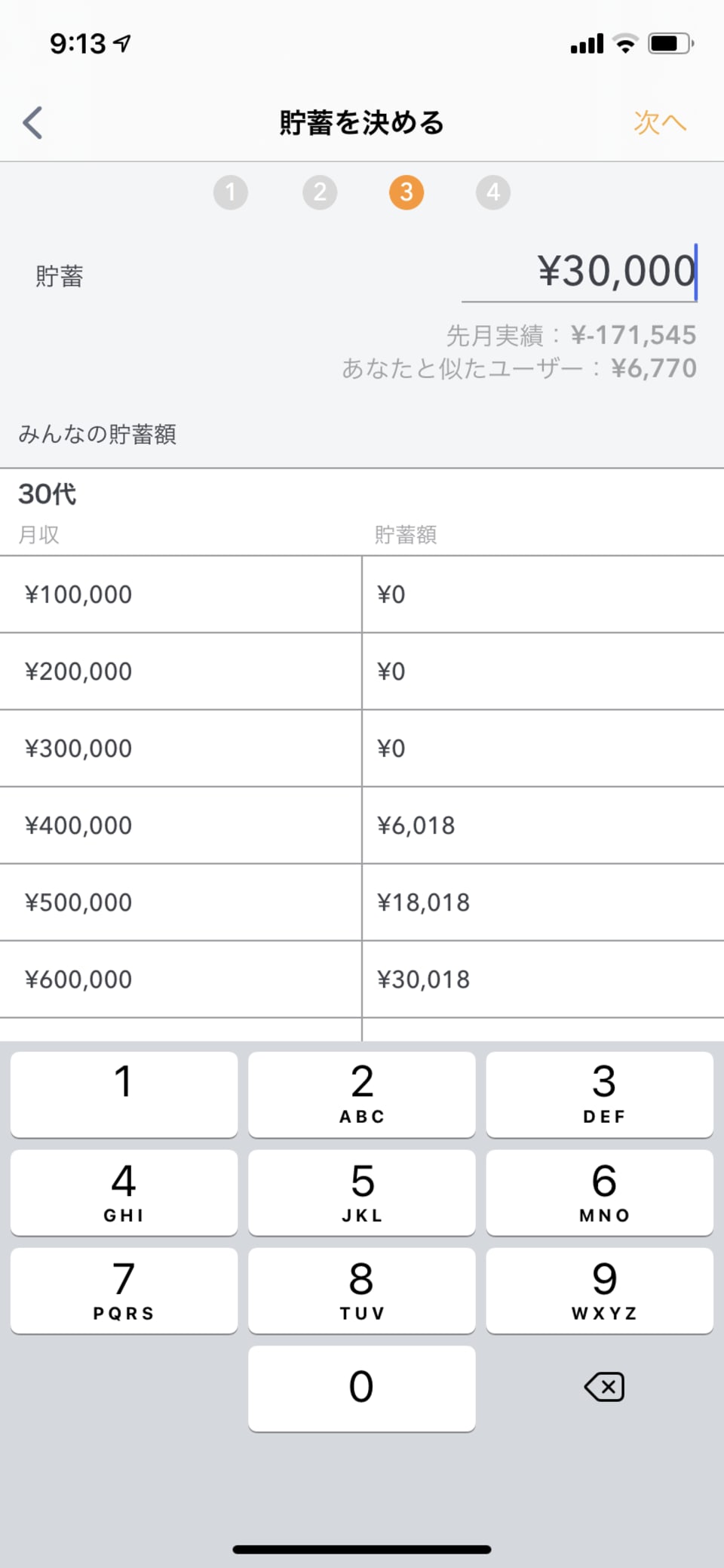The image size is (724, 1568).
Task: Go back using the top-left arrow
Action: (x=33, y=122)
